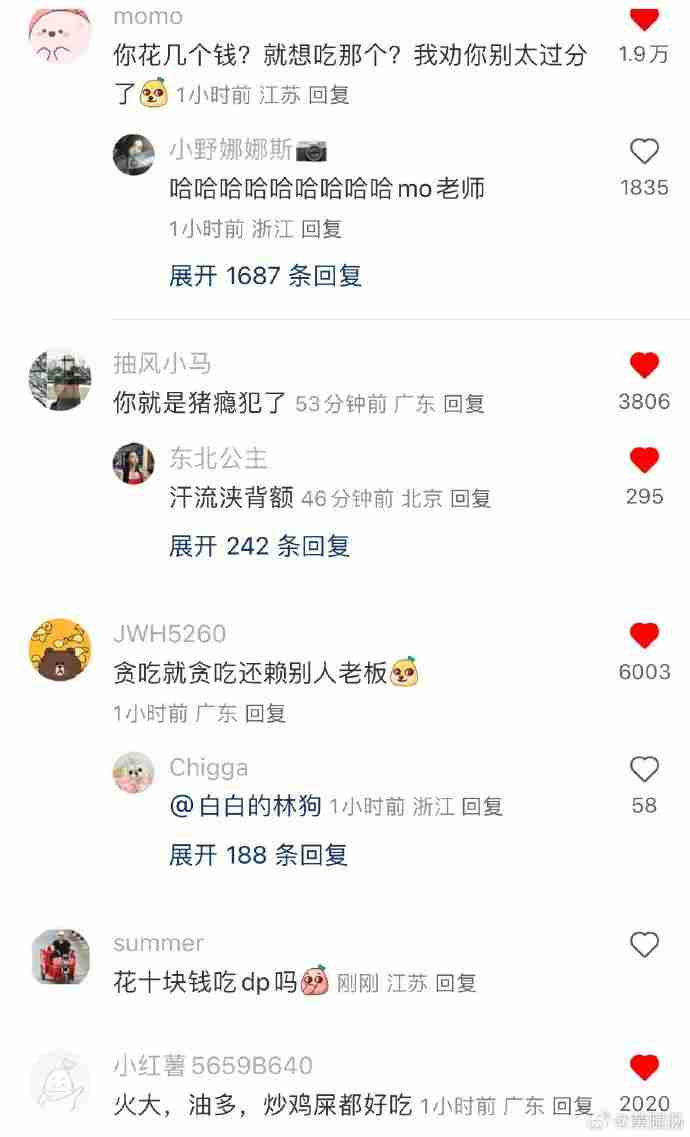Expand 188 replies under JWH5260's comment
This screenshot has width=690, height=1137.
pos(258,855)
